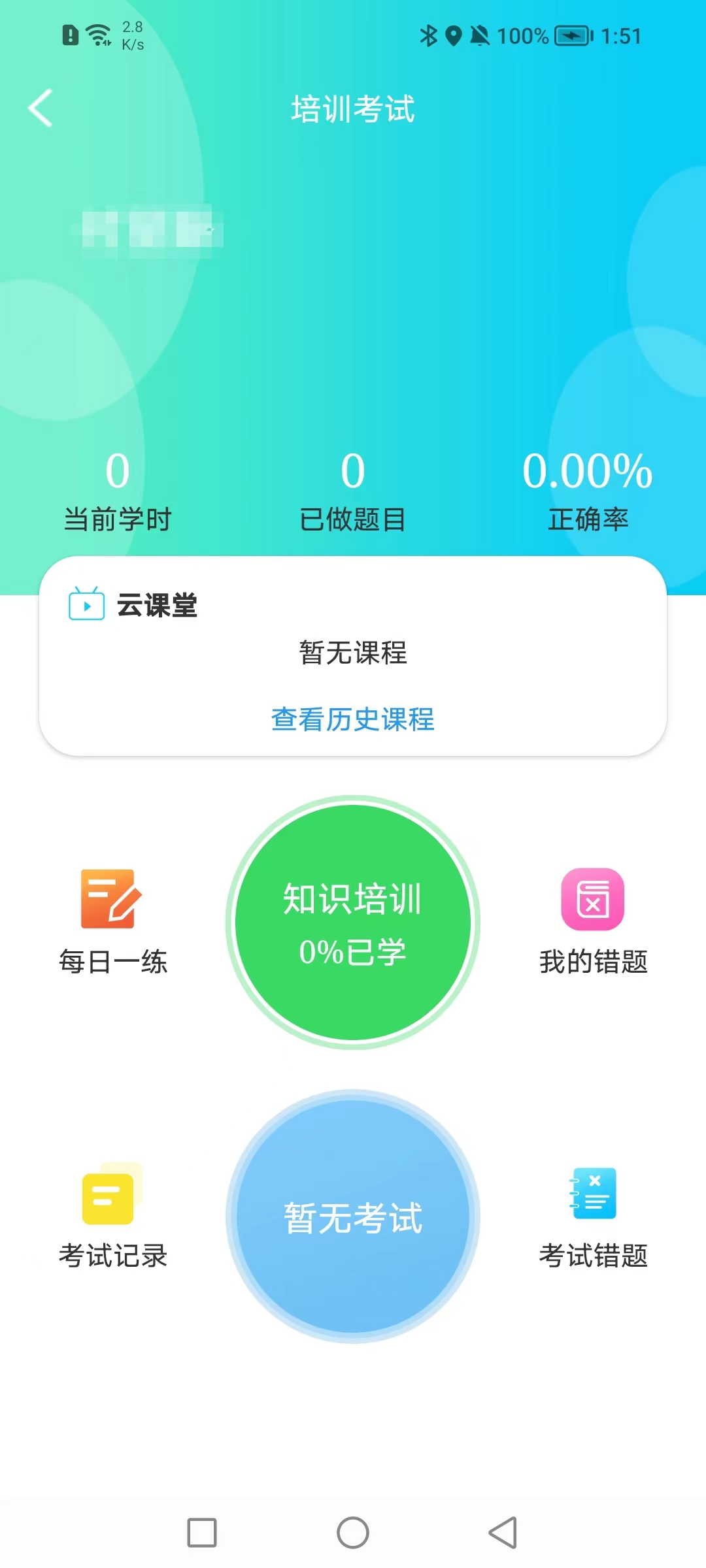The height and width of the screenshot is (1568, 706).
Task: Open 查看历史课程 link
Action: [x=353, y=719]
